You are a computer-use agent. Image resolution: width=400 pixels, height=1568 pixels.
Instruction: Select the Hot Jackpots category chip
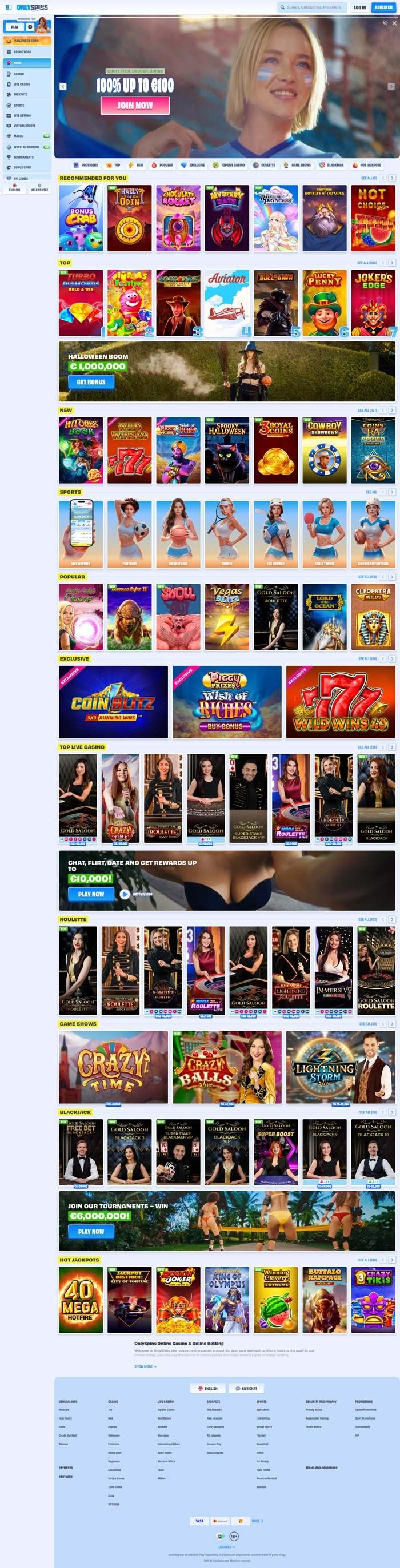pyautogui.click(x=367, y=165)
